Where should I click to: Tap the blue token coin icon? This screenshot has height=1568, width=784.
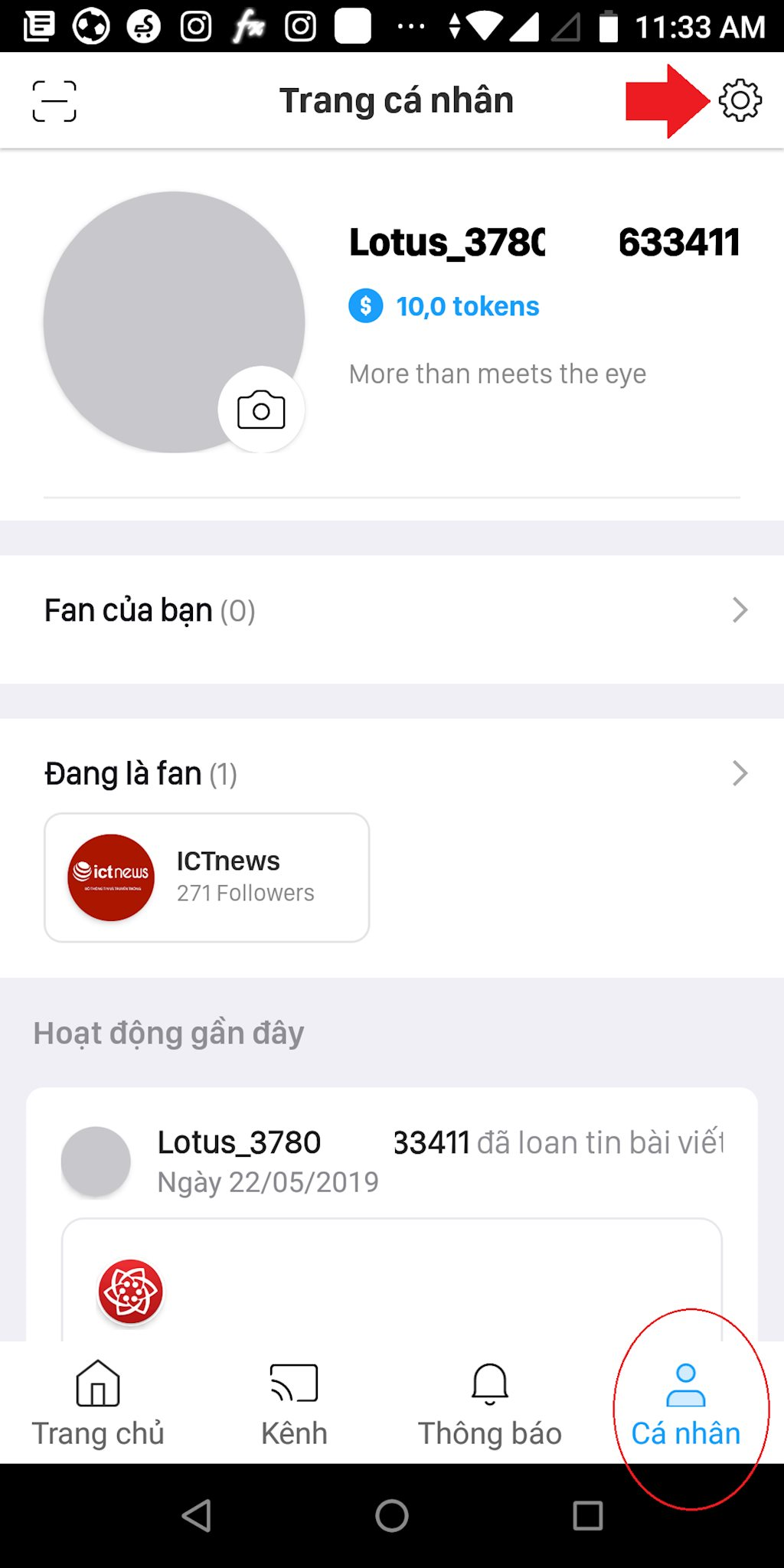pyautogui.click(x=367, y=305)
